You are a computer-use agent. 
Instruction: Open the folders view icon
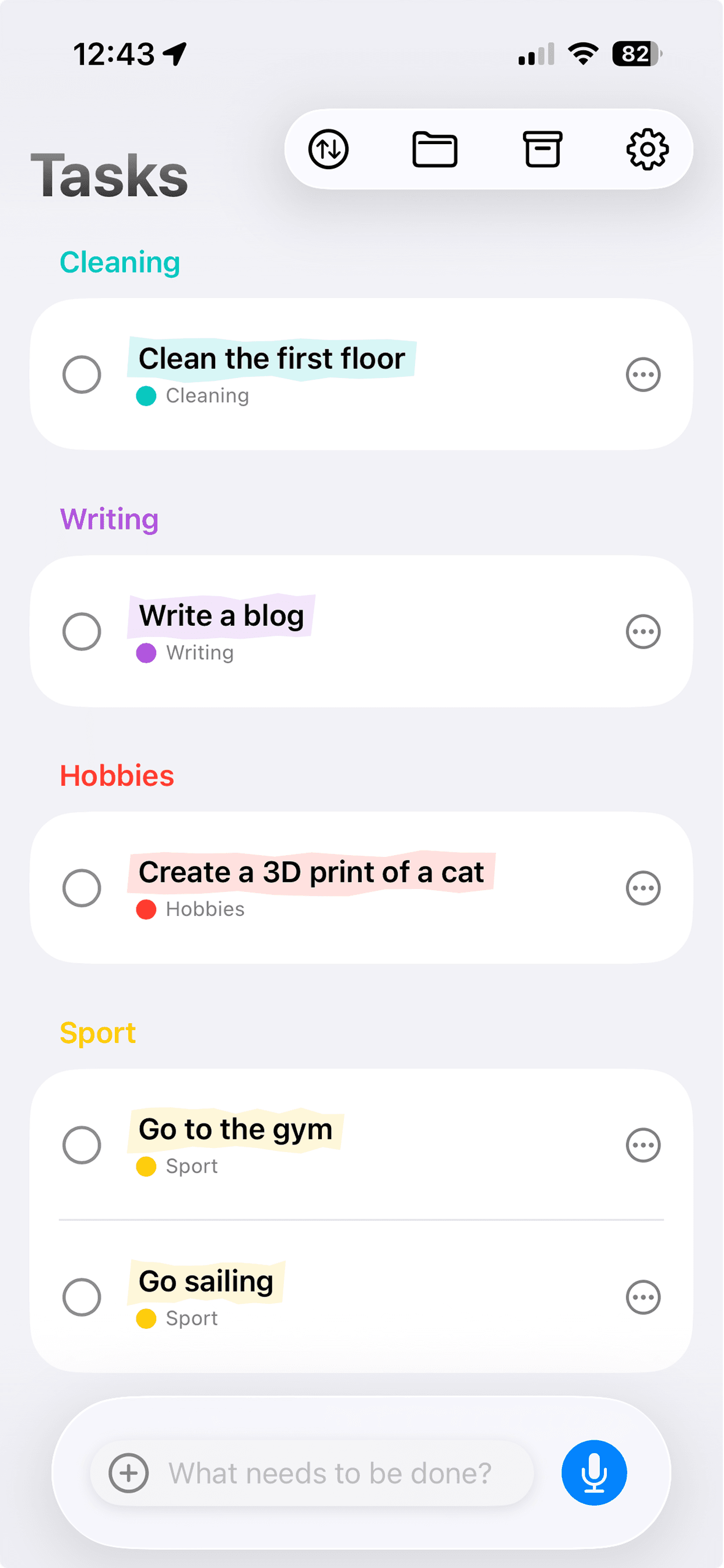434,149
